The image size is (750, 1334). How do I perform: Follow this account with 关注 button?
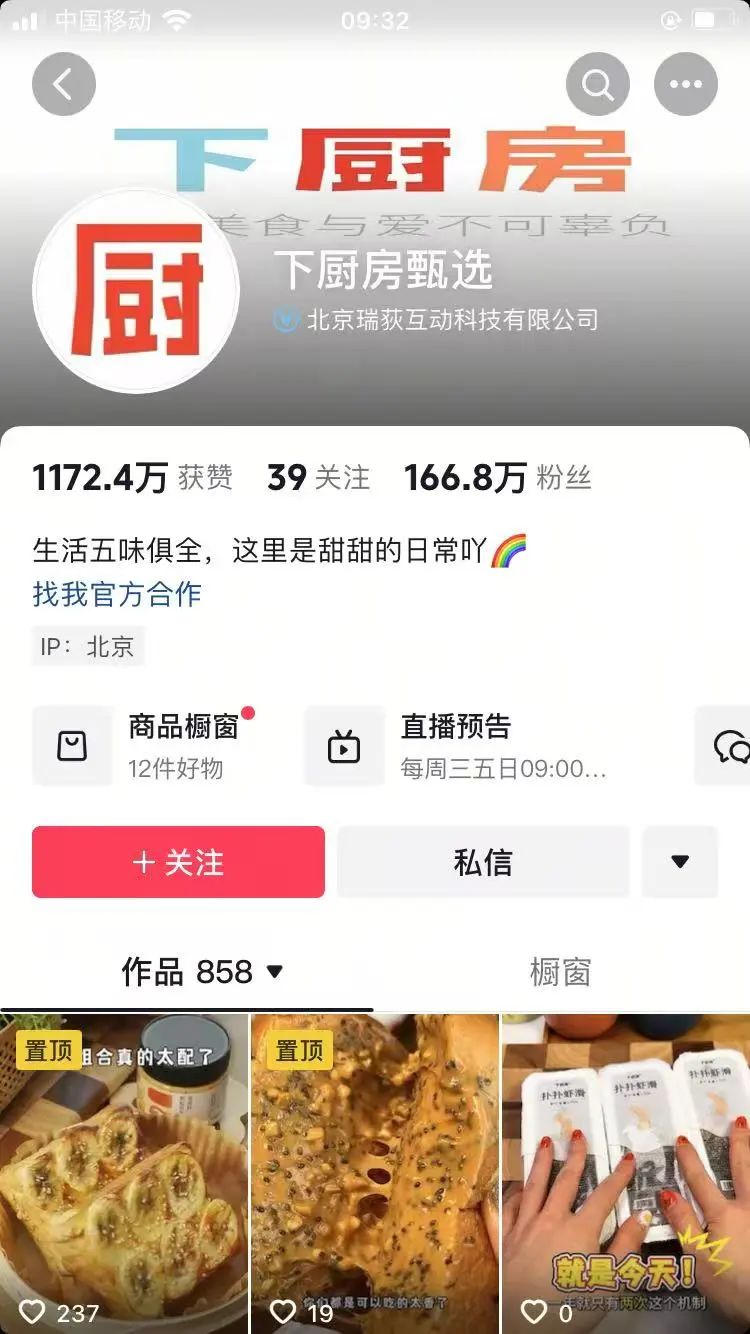(178, 862)
